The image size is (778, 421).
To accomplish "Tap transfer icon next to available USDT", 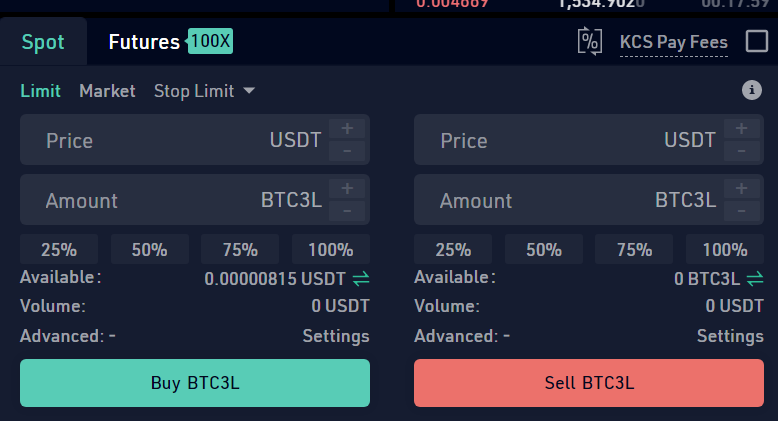I will click(x=361, y=278).
